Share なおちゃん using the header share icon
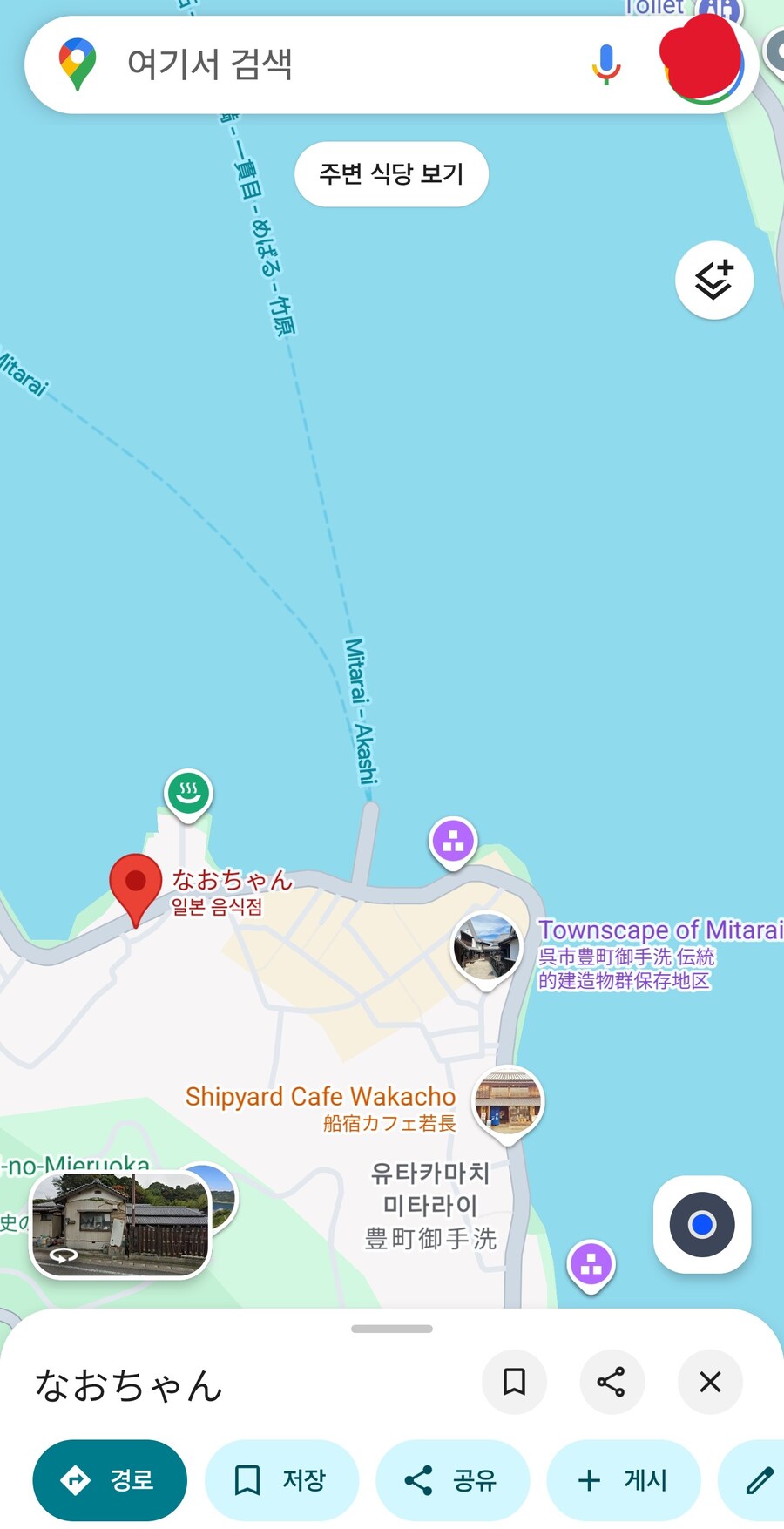 click(x=612, y=1382)
